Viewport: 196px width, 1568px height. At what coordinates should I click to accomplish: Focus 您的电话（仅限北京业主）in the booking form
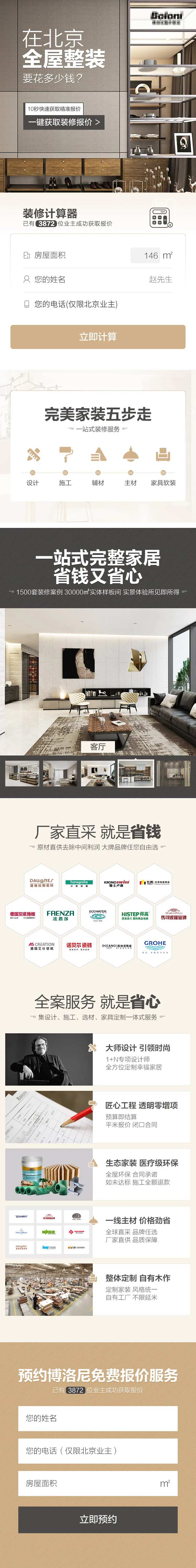coord(98,1451)
